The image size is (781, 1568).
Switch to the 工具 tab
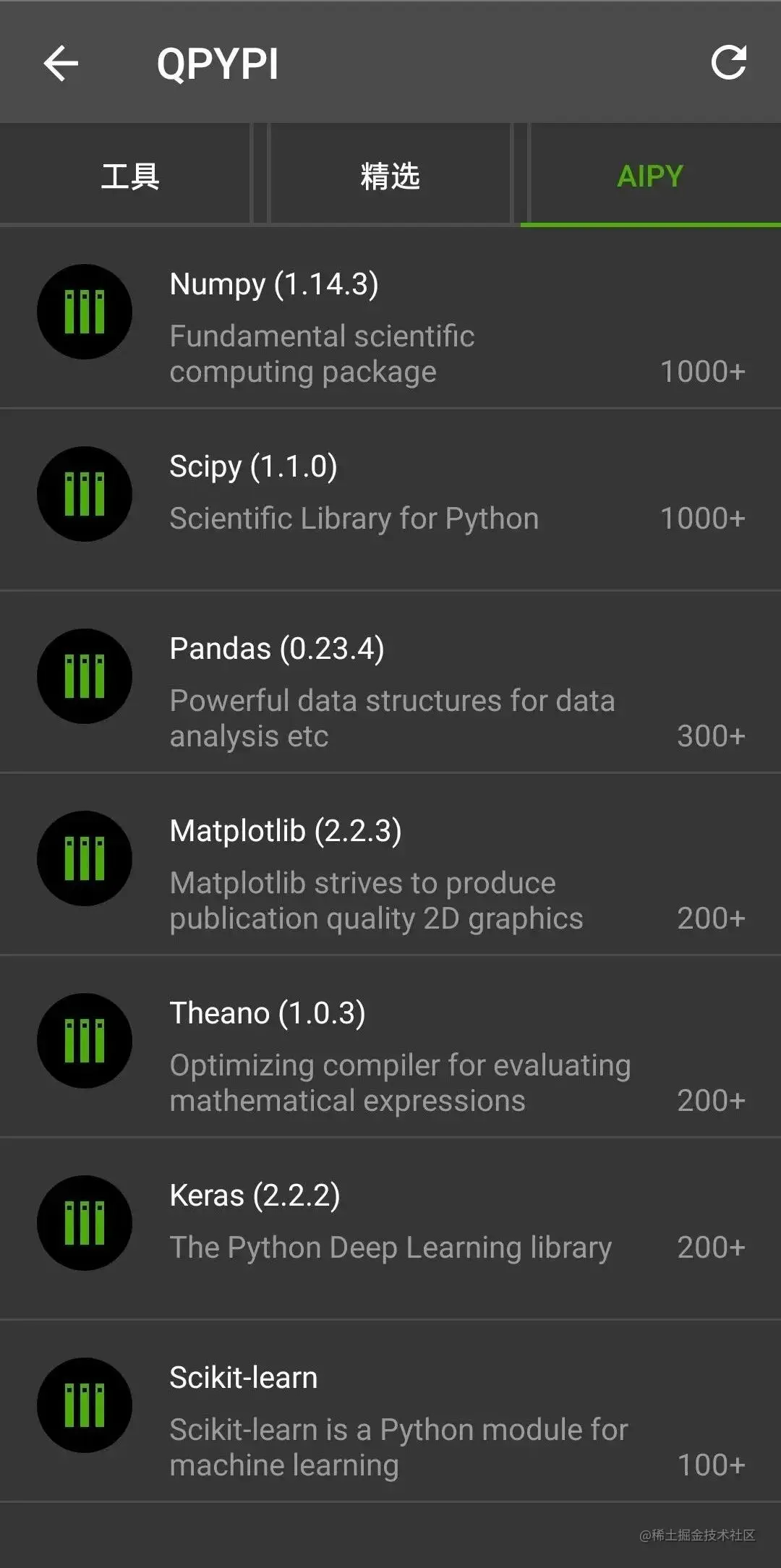coord(130,176)
